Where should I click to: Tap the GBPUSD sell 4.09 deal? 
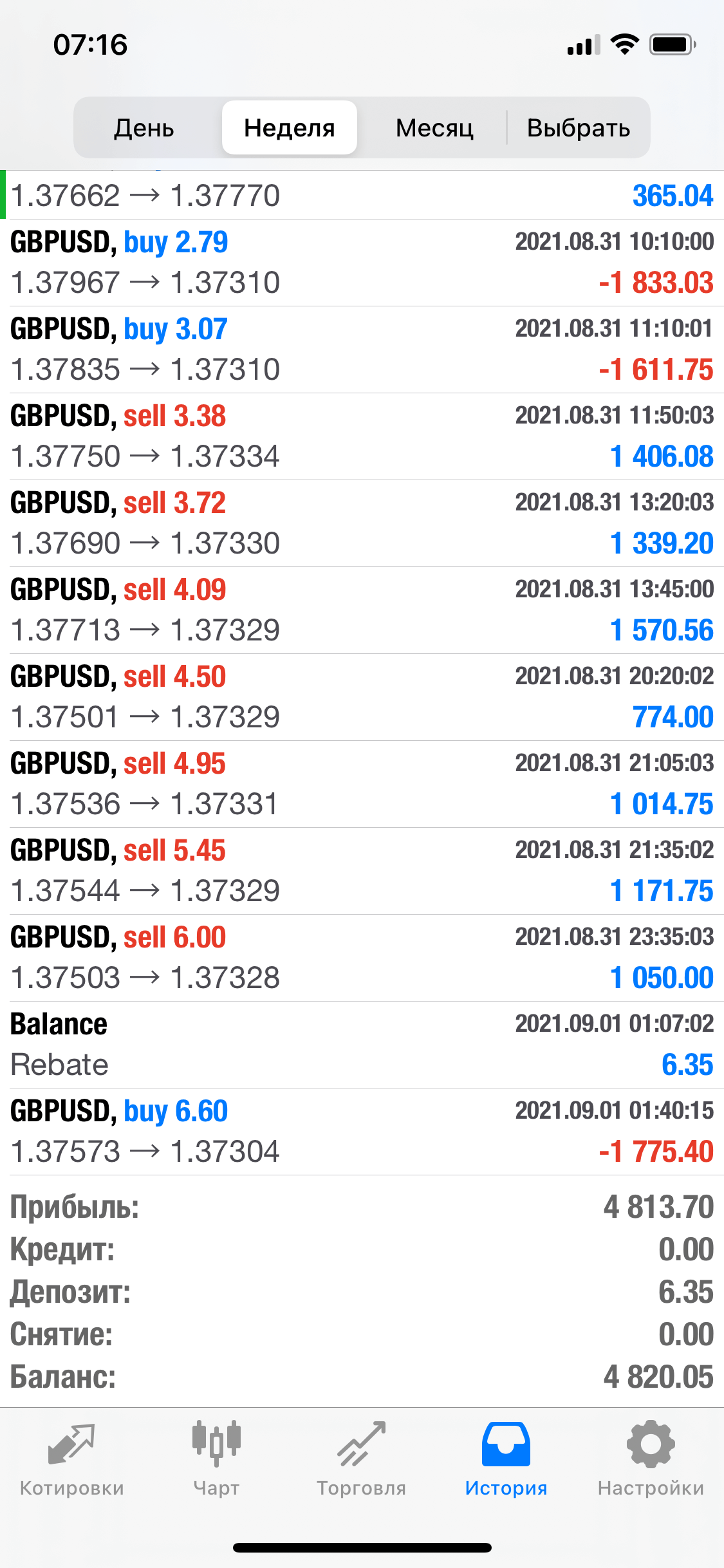pyautogui.click(x=362, y=610)
